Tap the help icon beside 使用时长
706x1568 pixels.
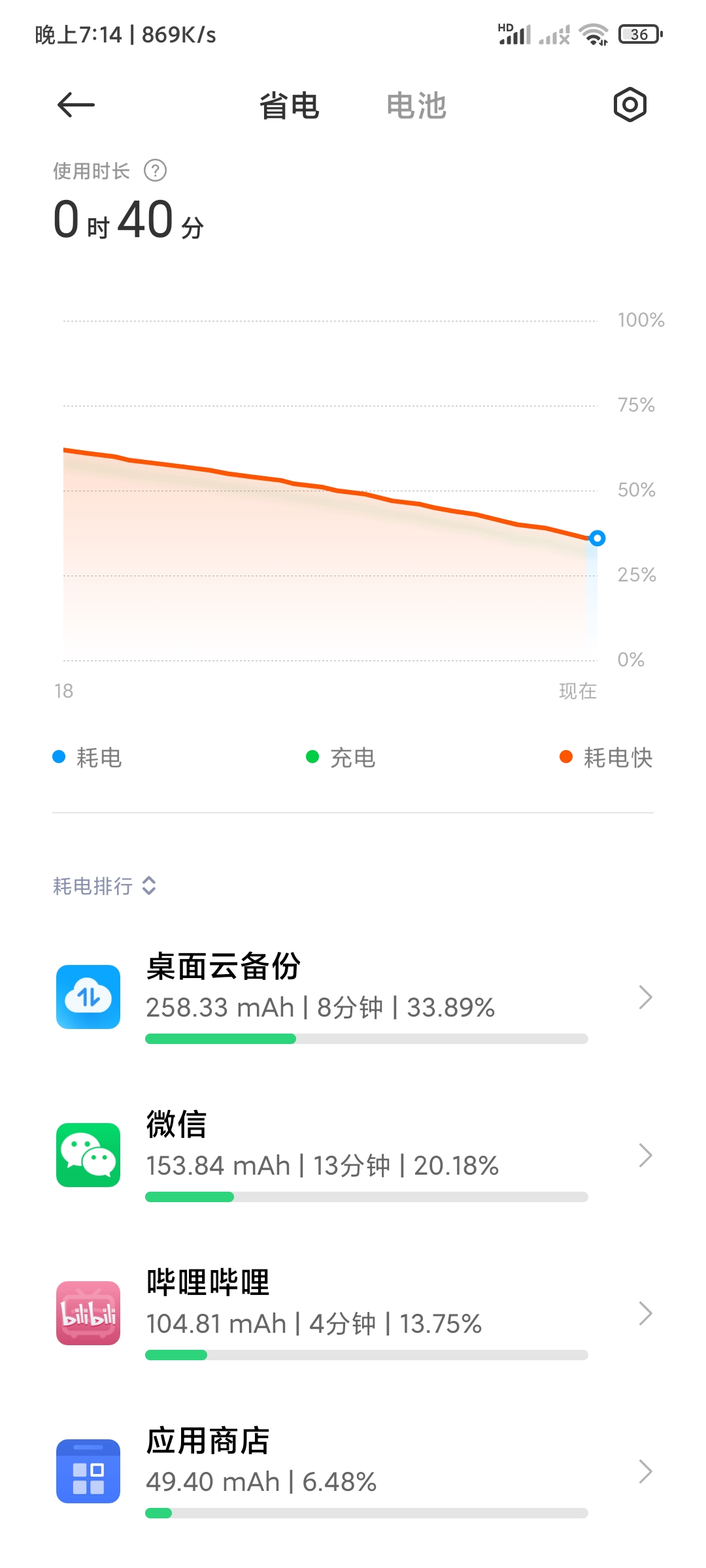(x=155, y=171)
